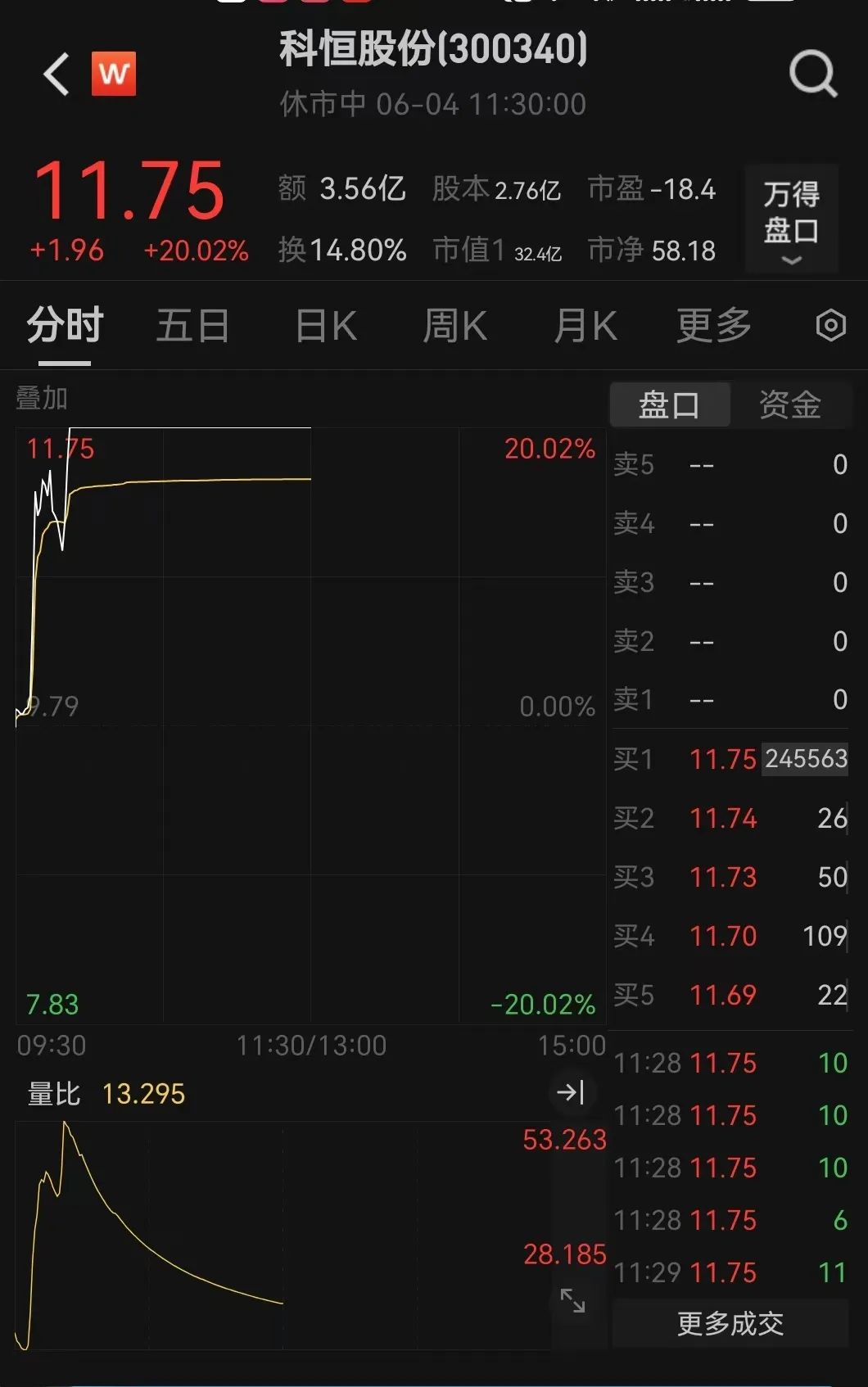
Task: Open stock search via magnifier icon
Action: 812,74
